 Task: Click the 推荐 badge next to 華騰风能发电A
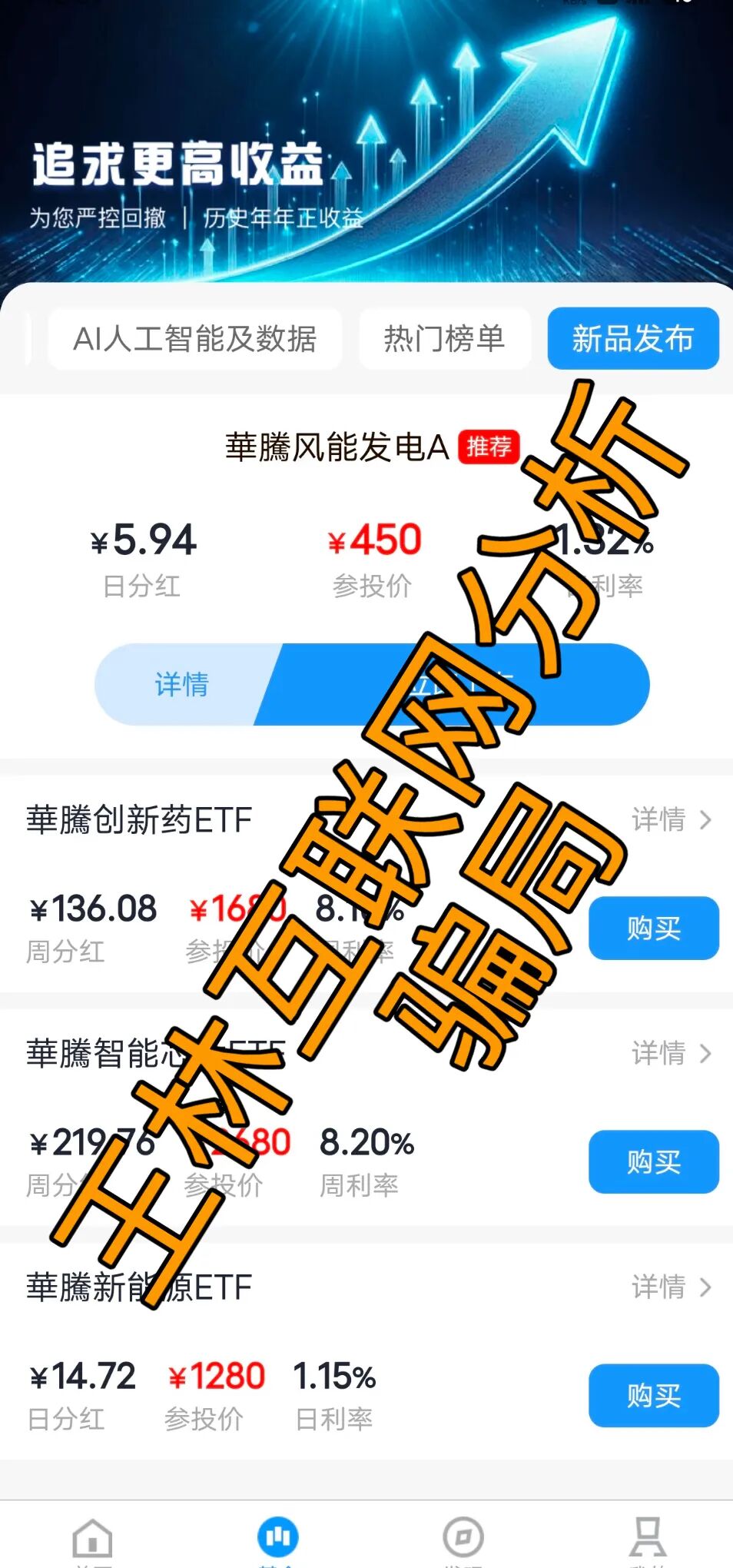489,445
